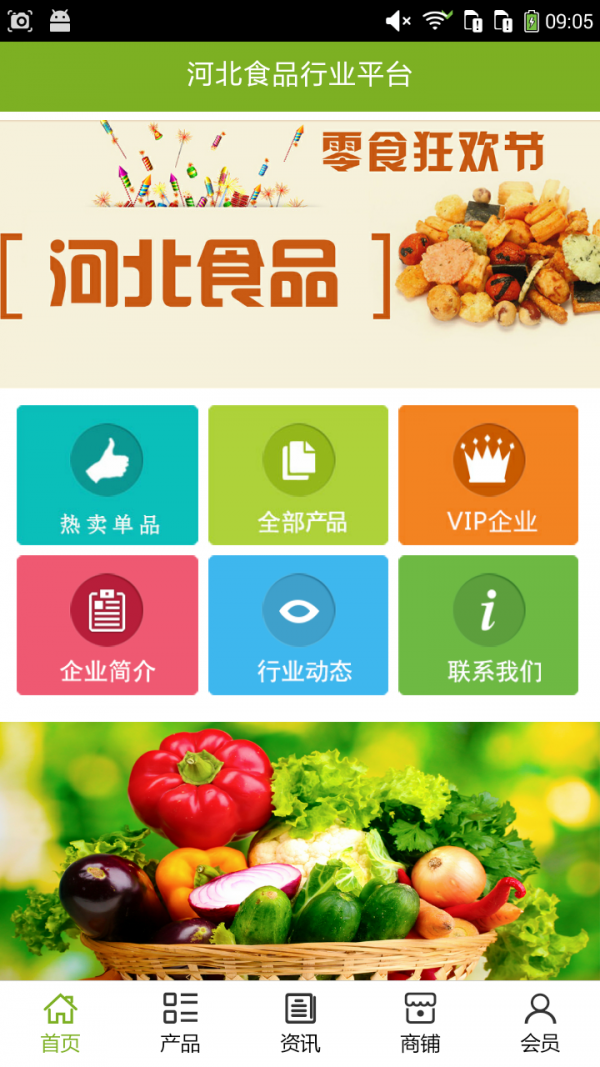The width and height of the screenshot is (600, 1067).
Task: Select the 首页 tab
Action: [x=60, y=1023]
